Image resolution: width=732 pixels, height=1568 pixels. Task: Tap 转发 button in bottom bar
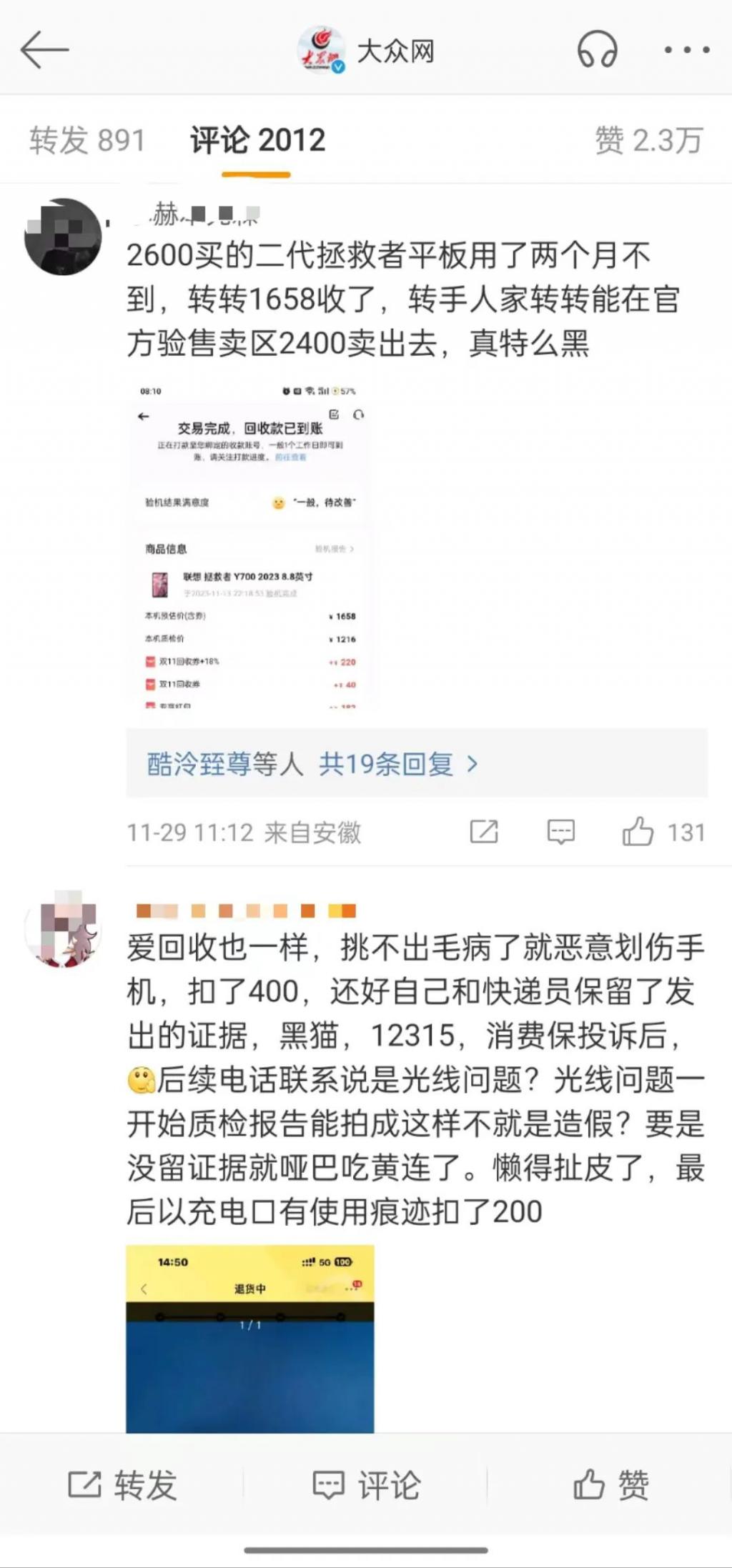tap(122, 1485)
